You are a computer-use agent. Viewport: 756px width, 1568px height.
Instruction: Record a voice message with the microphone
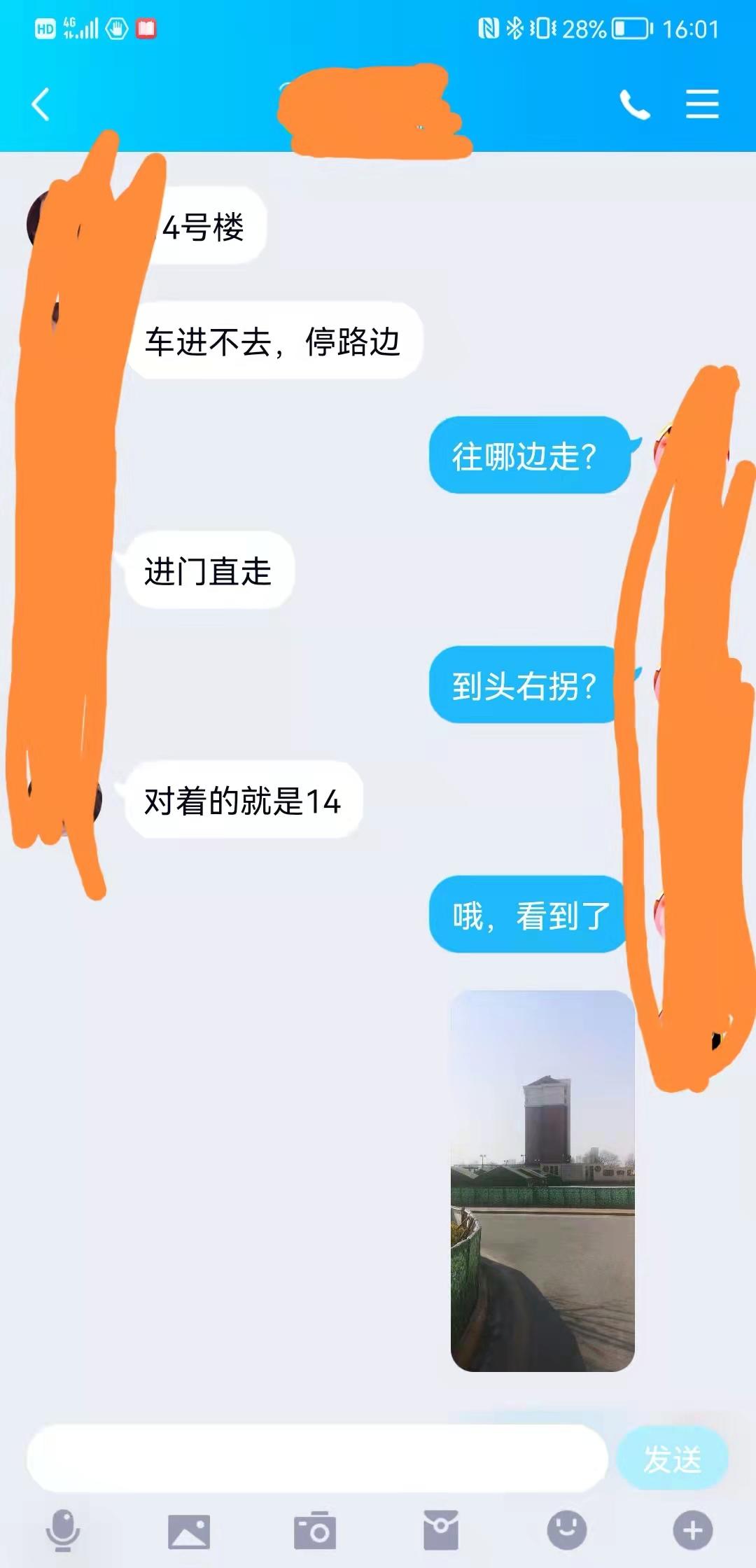click(x=63, y=1530)
